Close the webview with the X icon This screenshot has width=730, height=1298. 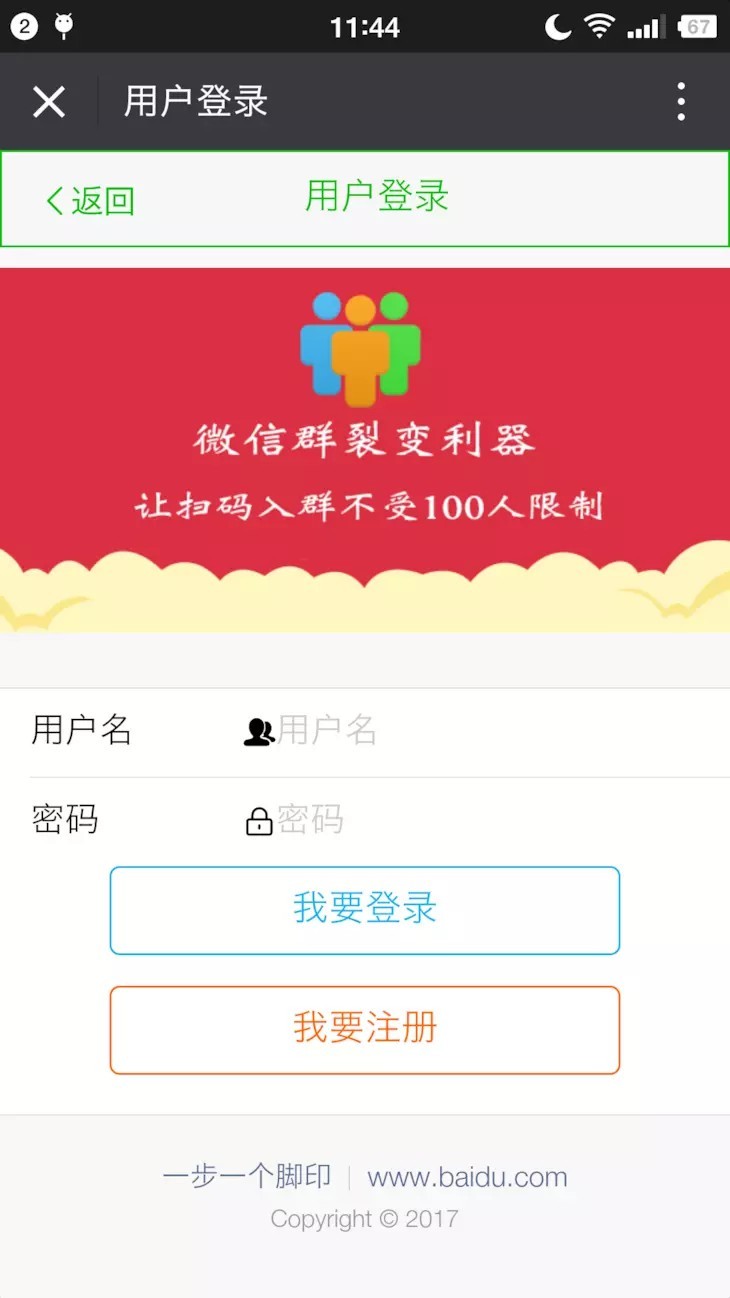(x=48, y=102)
